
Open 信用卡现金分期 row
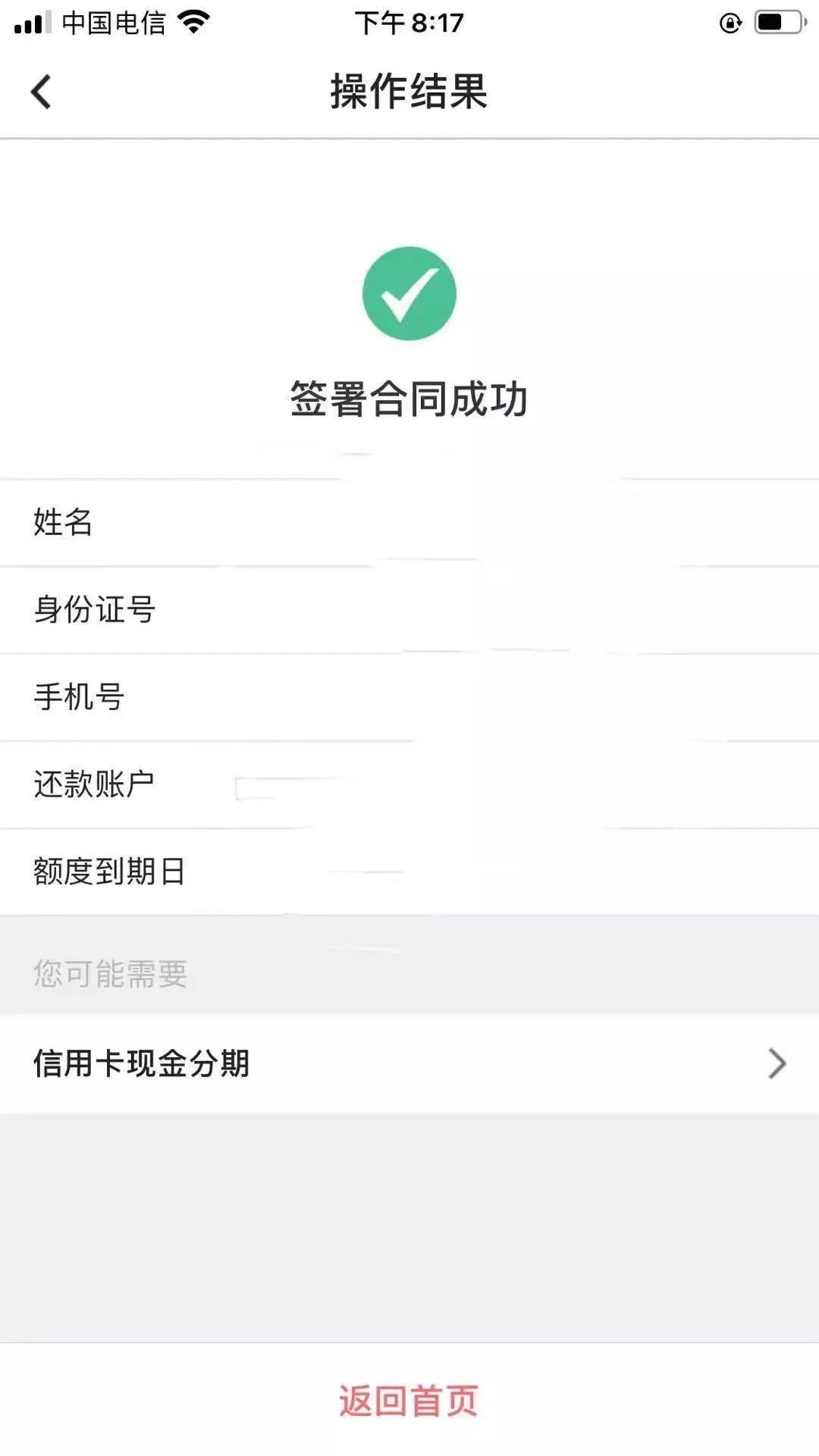click(409, 1063)
